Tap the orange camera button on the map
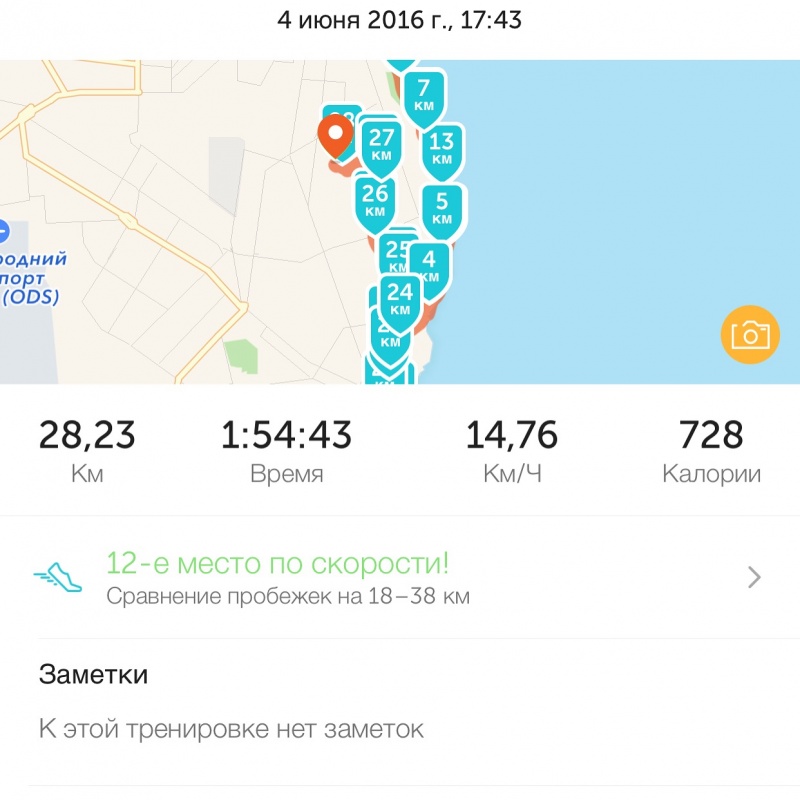800x800 pixels. point(749,334)
